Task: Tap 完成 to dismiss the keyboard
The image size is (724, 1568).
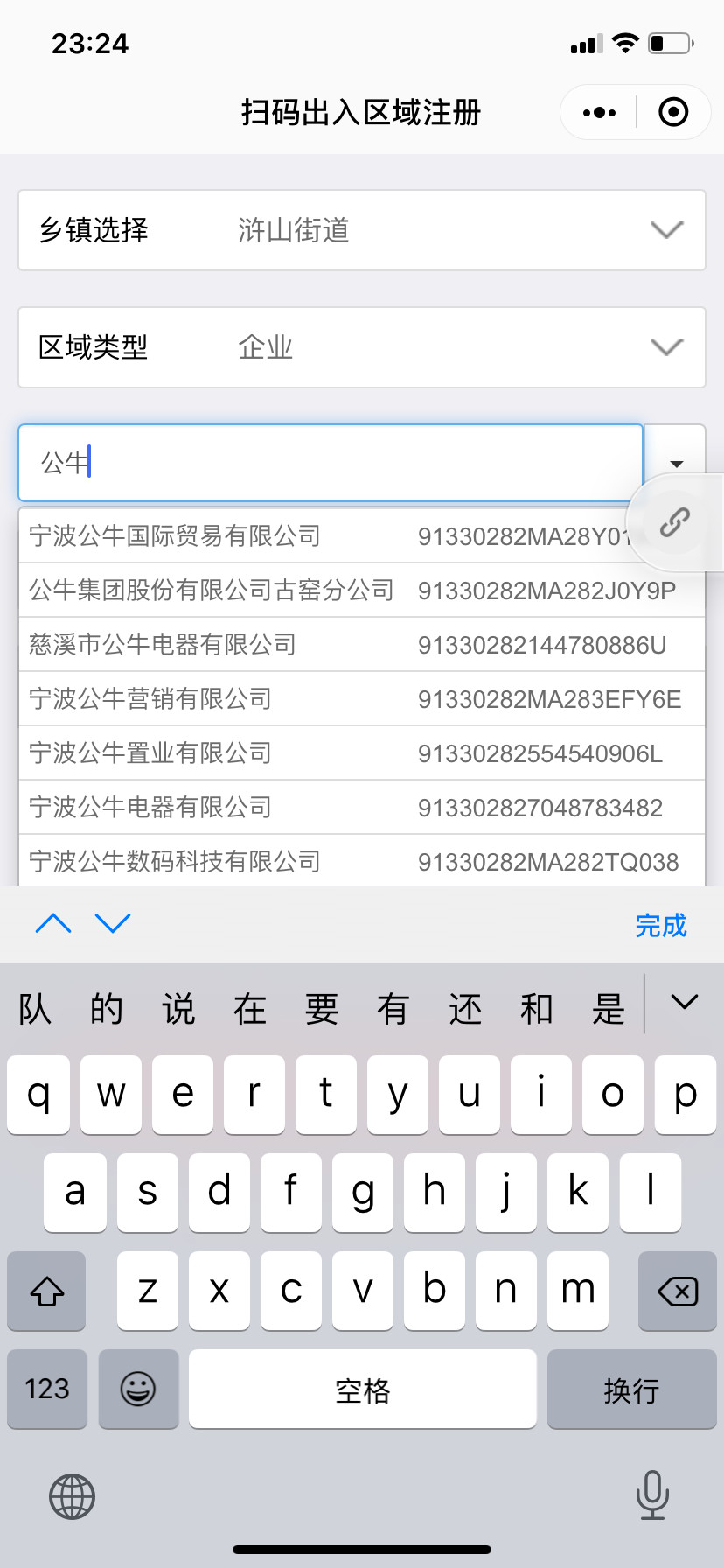Action: [x=661, y=925]
